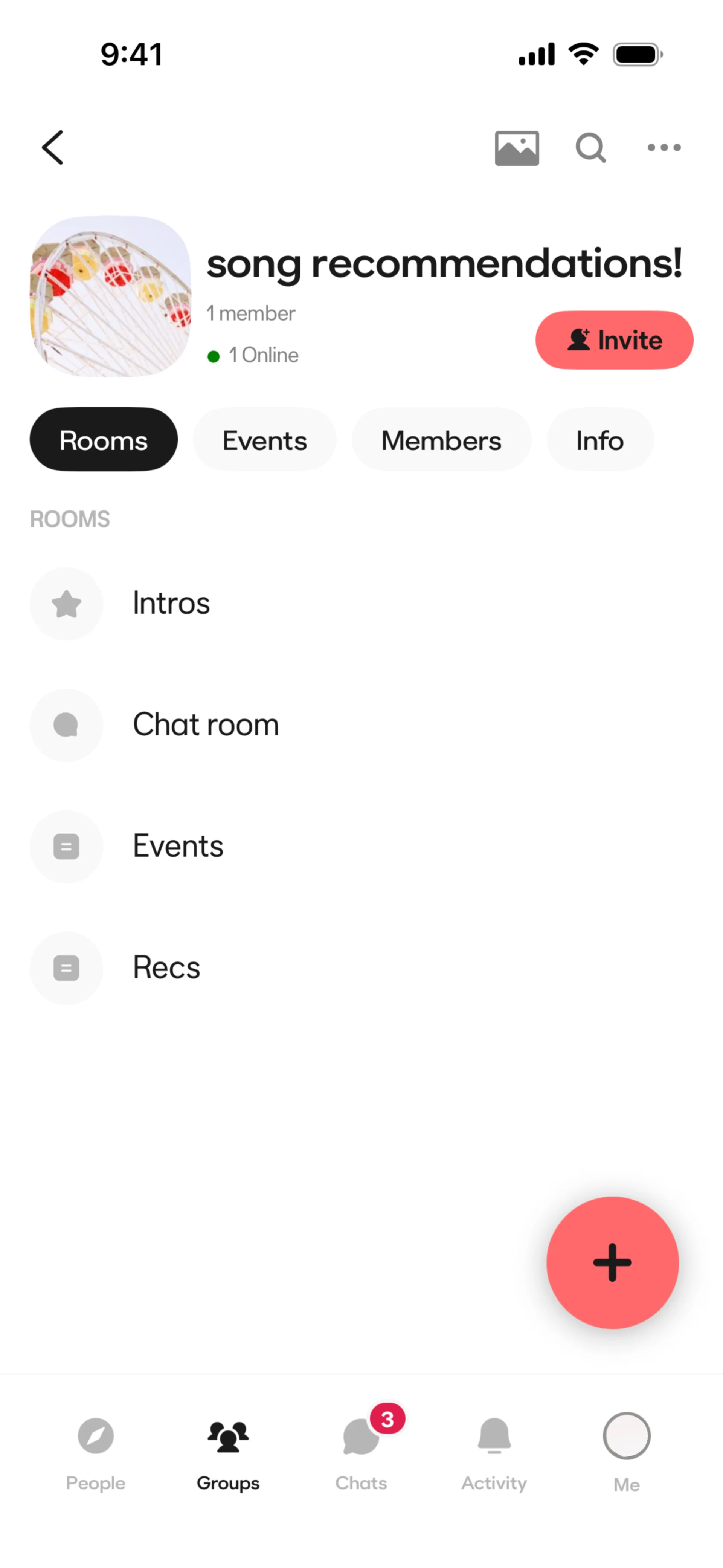The width and height of the screenshot is (723, 1568).
Task: Enter the Chat room
Action: 206,725
